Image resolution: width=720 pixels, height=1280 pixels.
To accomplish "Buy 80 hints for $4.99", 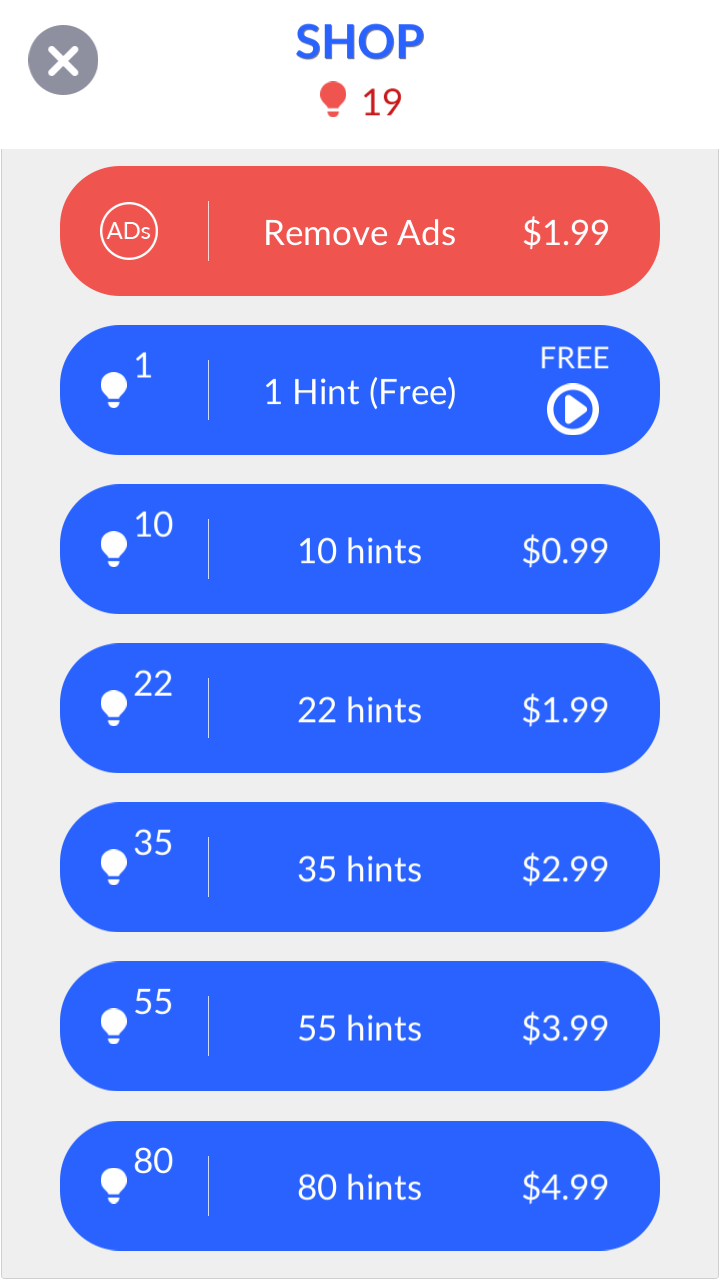I will click(360, 1186).
